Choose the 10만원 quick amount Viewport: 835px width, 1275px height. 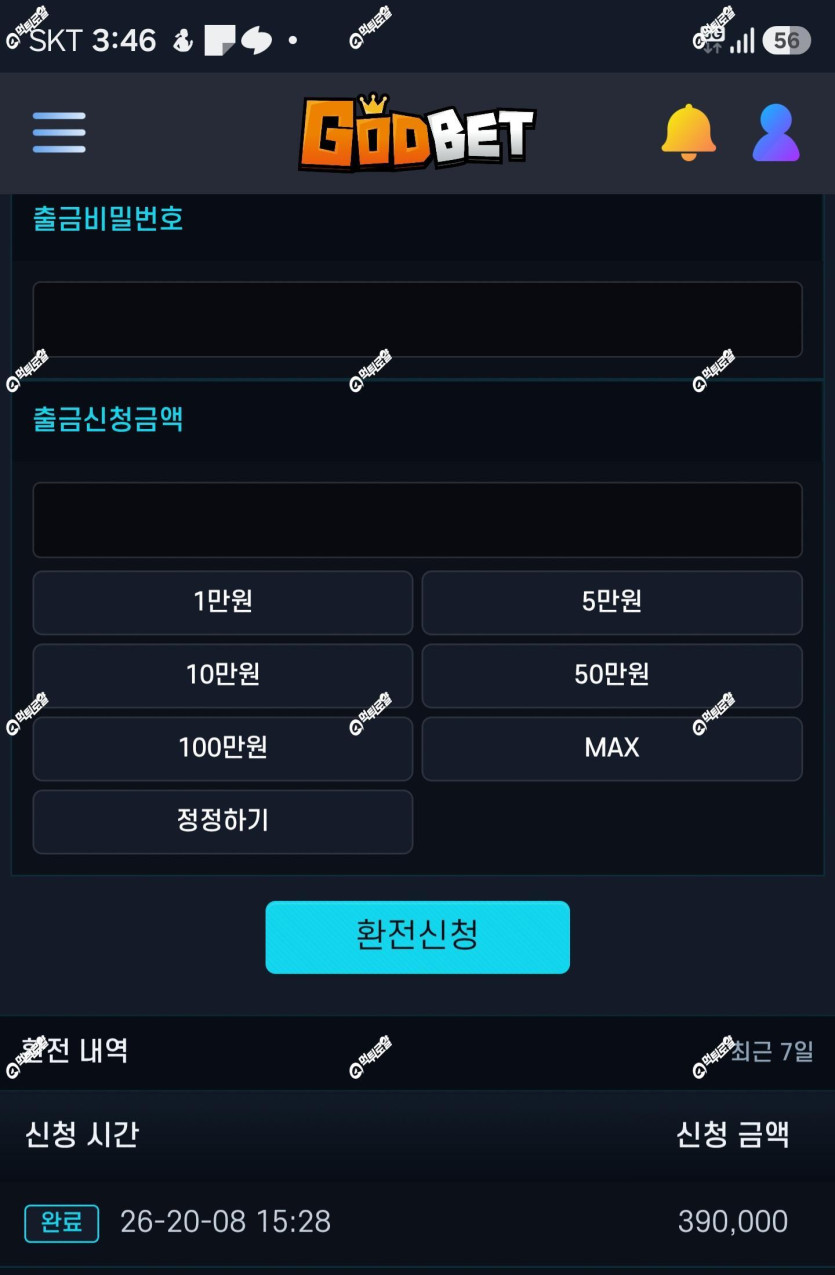pos(223,675)
